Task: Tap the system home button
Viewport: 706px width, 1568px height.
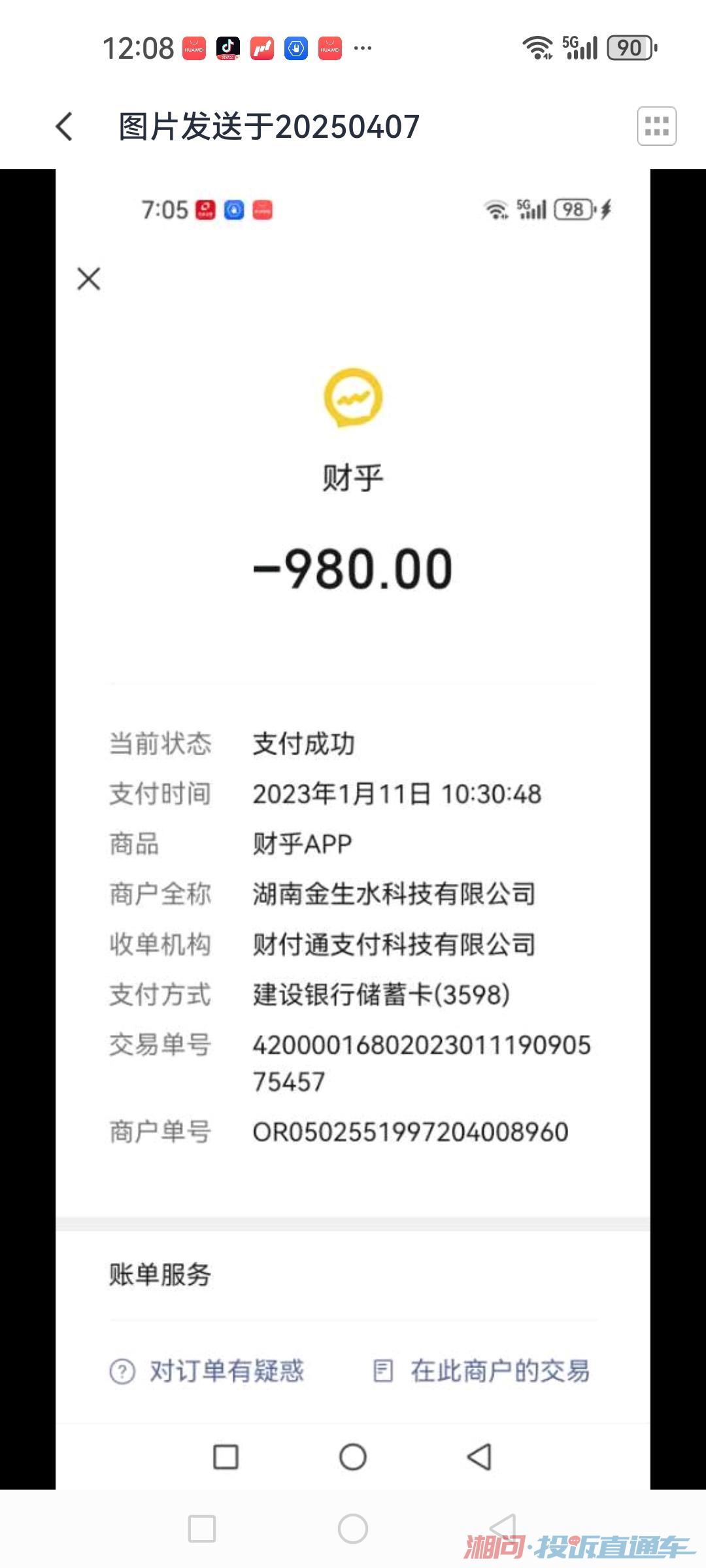Action: pyautogui.click(x=353, y=1529)
